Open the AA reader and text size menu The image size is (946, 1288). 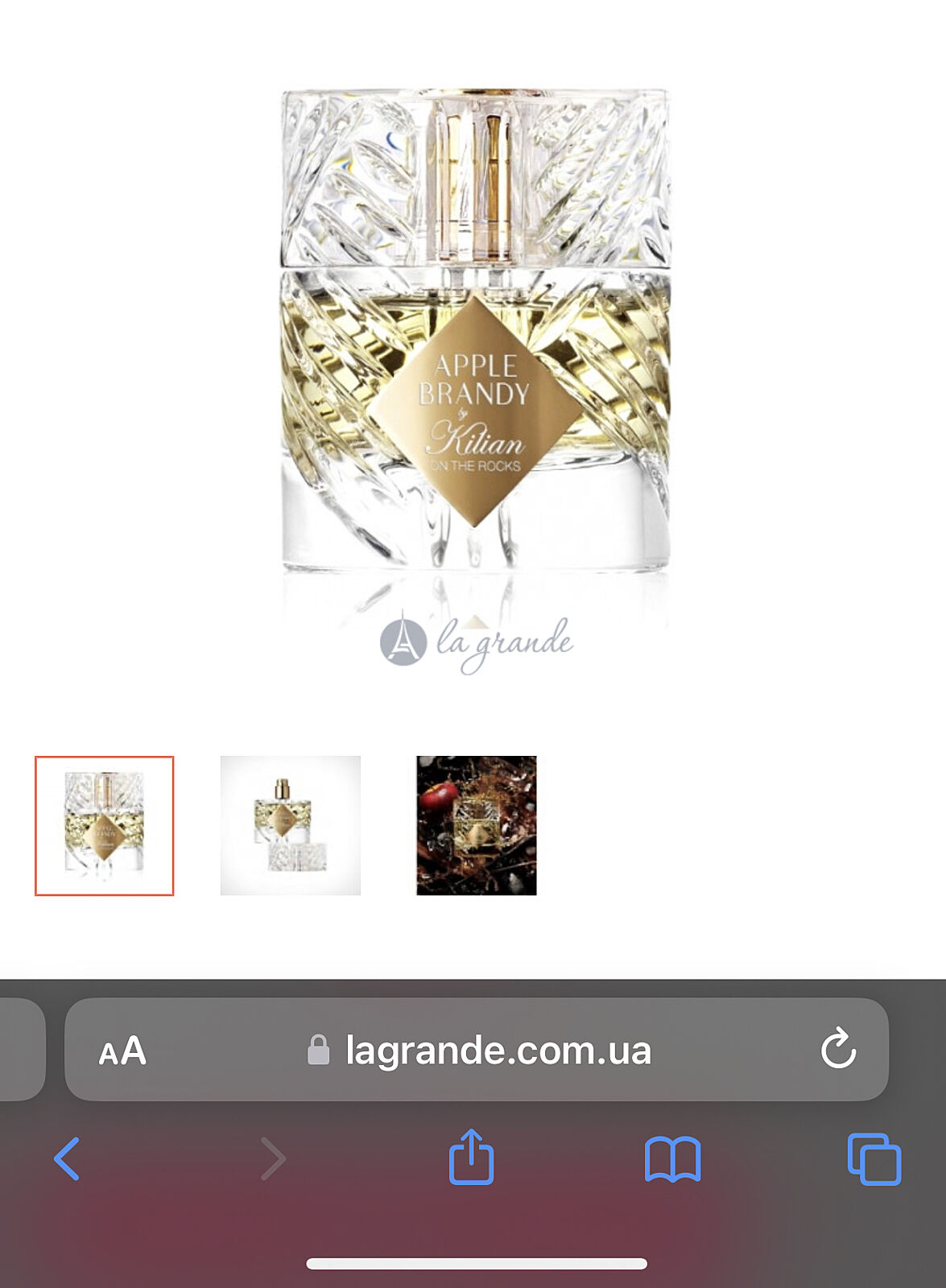(x=122, y=1051)
